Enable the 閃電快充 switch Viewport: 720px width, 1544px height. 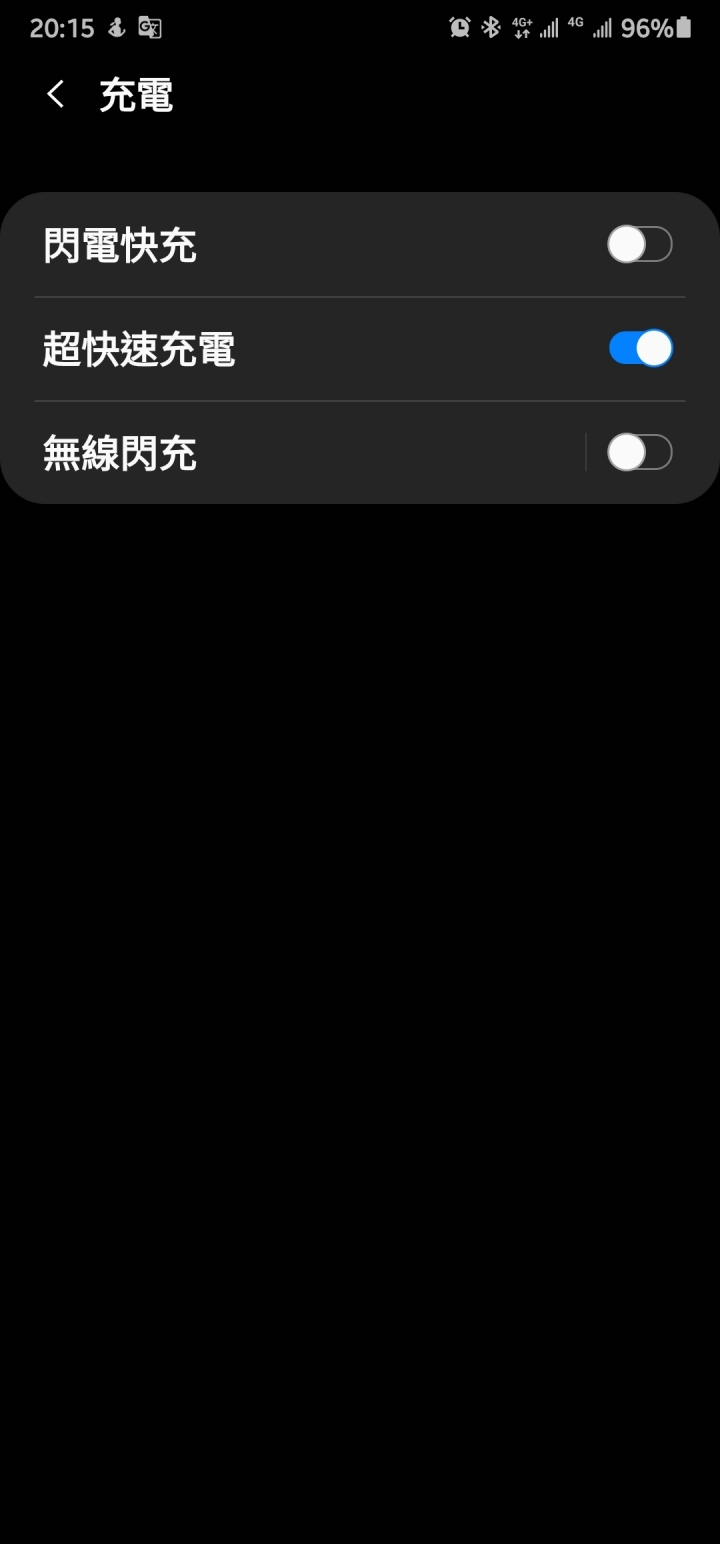[x=640, y=244]
